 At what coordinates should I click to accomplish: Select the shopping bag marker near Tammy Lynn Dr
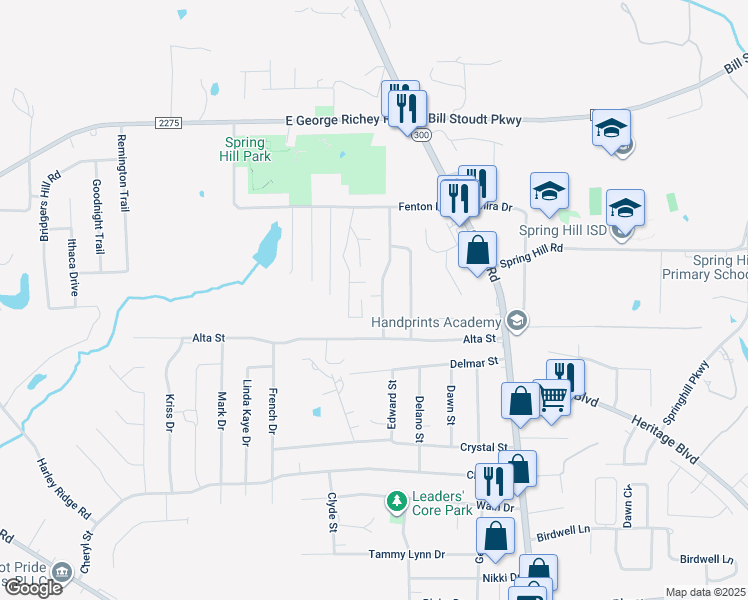coord(497,535)
